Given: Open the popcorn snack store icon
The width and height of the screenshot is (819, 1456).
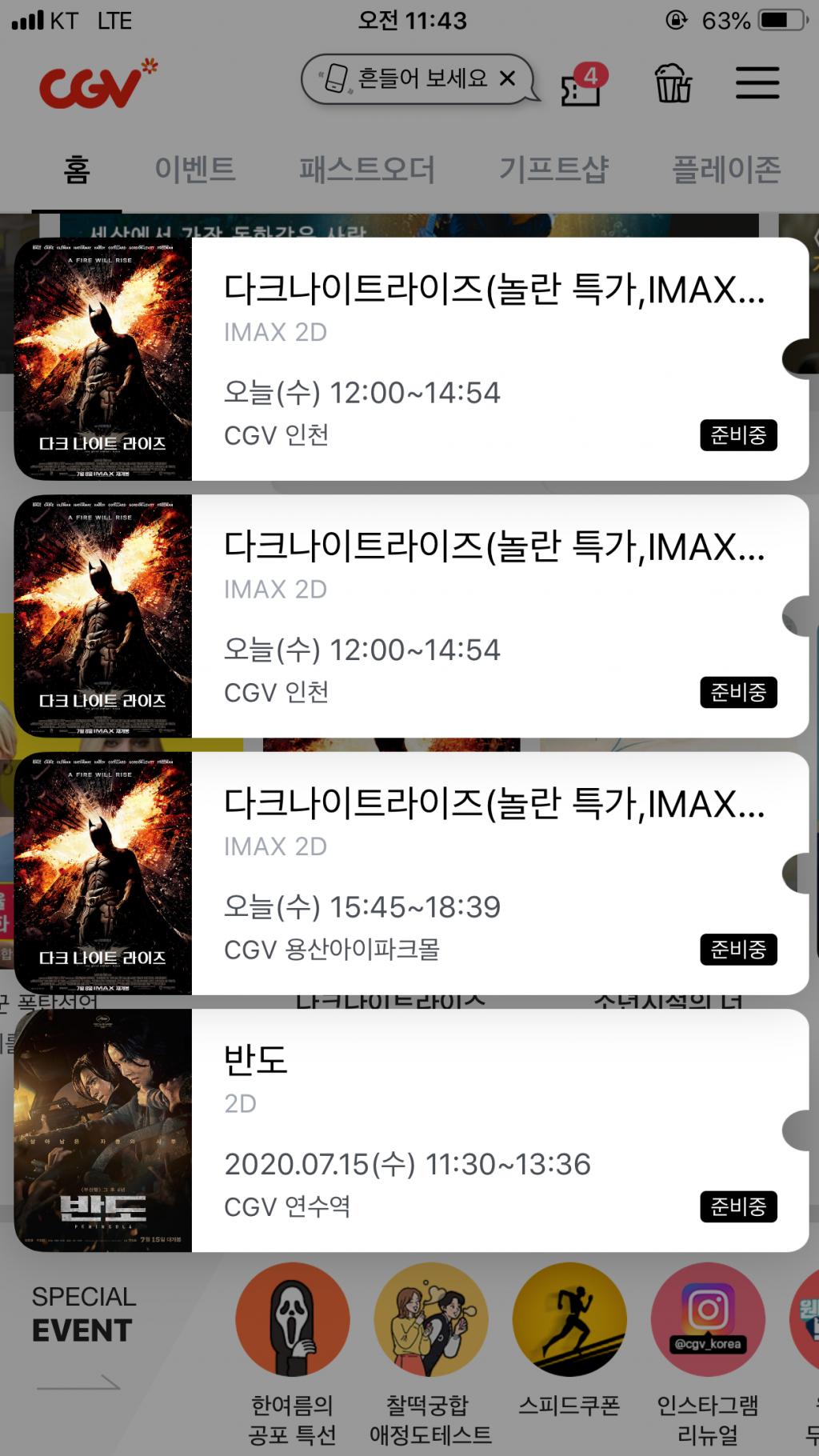Looking at the screenshot, I should (673, 82).
